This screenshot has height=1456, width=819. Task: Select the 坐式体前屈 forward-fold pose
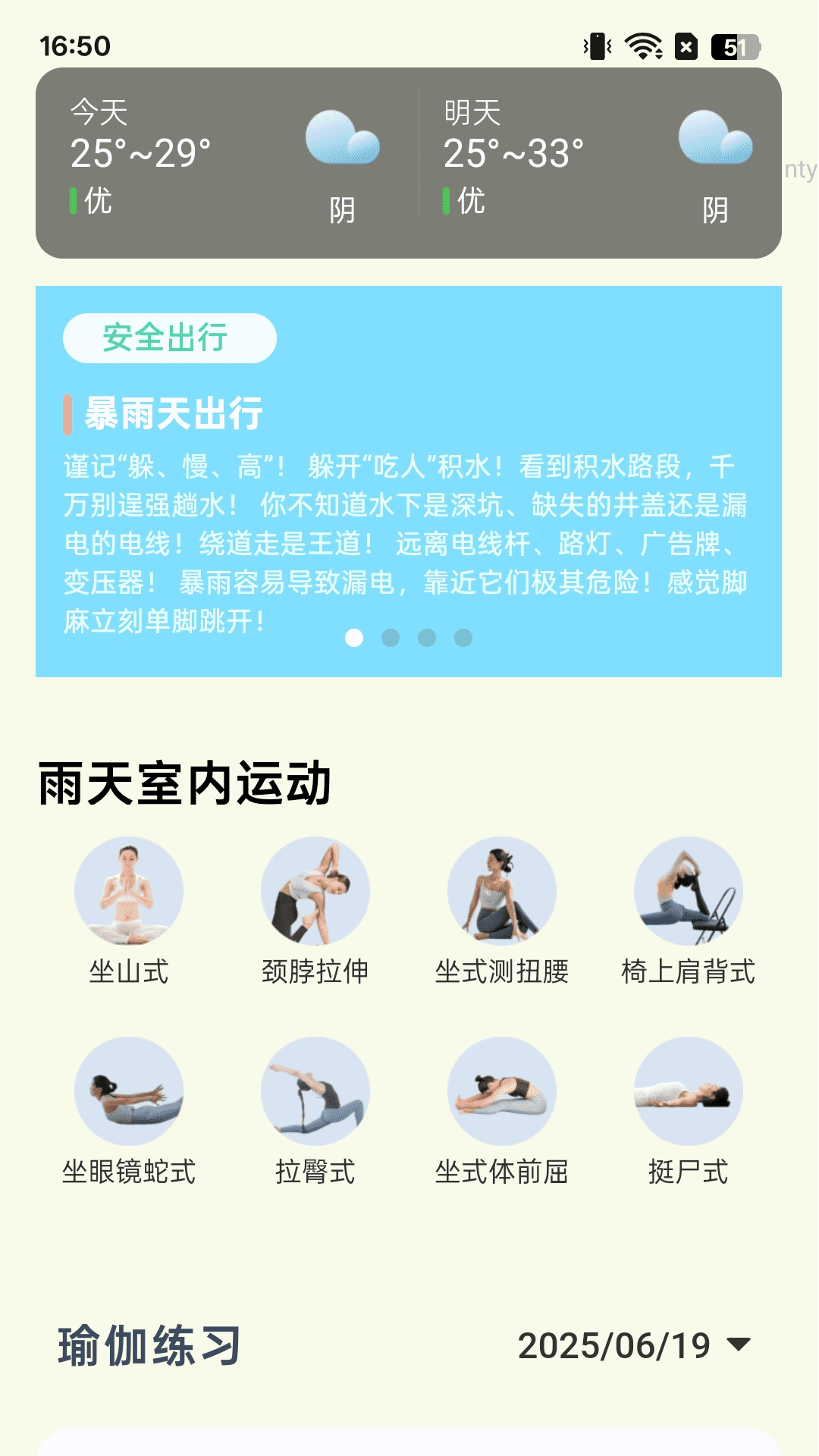click(500, 1092)
